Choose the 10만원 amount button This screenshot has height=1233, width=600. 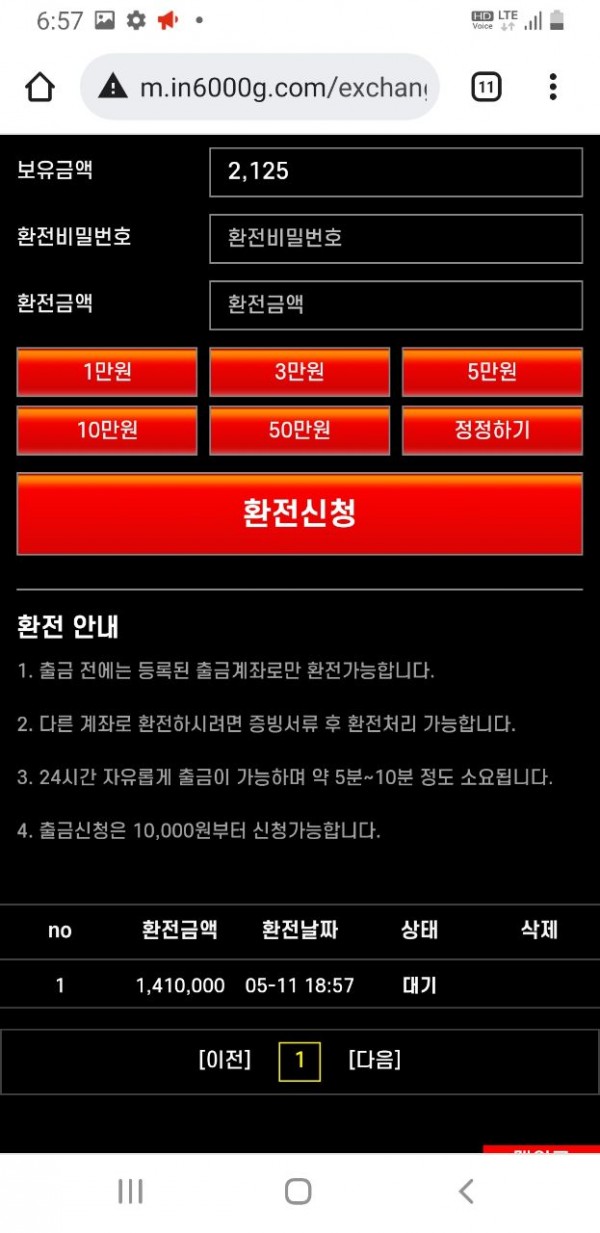(107, 430)
